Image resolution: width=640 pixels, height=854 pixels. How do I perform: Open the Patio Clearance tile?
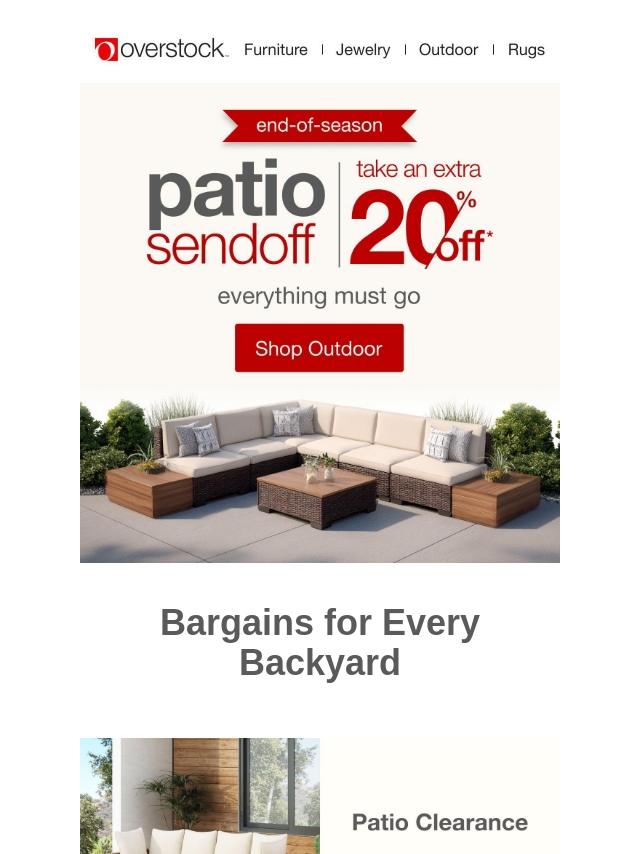click(x=439, y=822)
